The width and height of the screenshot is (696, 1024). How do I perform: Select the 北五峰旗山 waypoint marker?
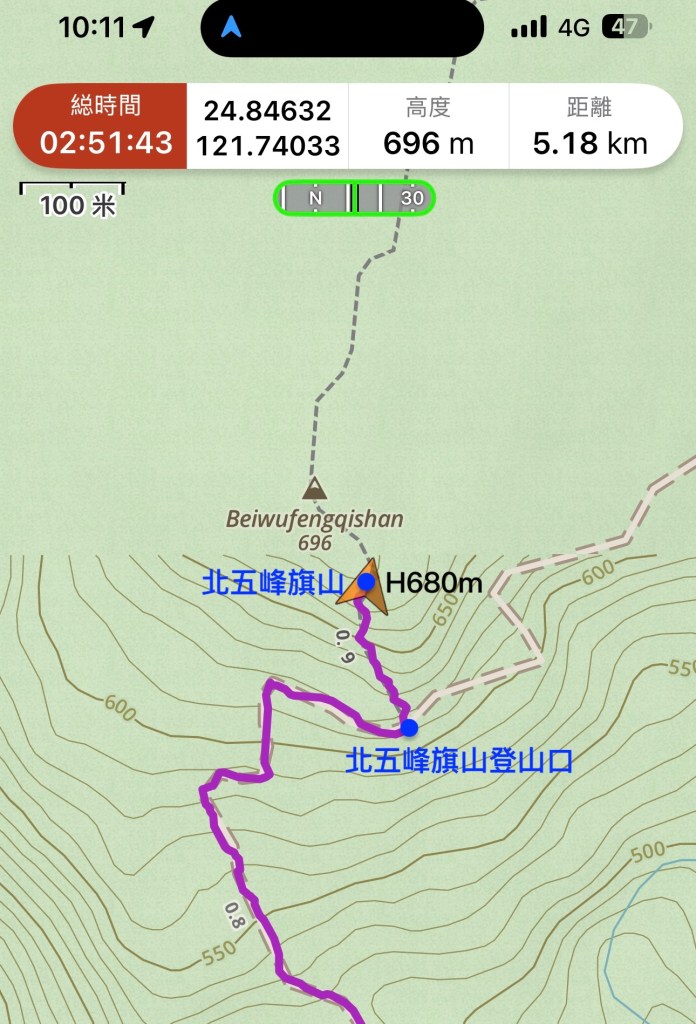coord(366,581)
